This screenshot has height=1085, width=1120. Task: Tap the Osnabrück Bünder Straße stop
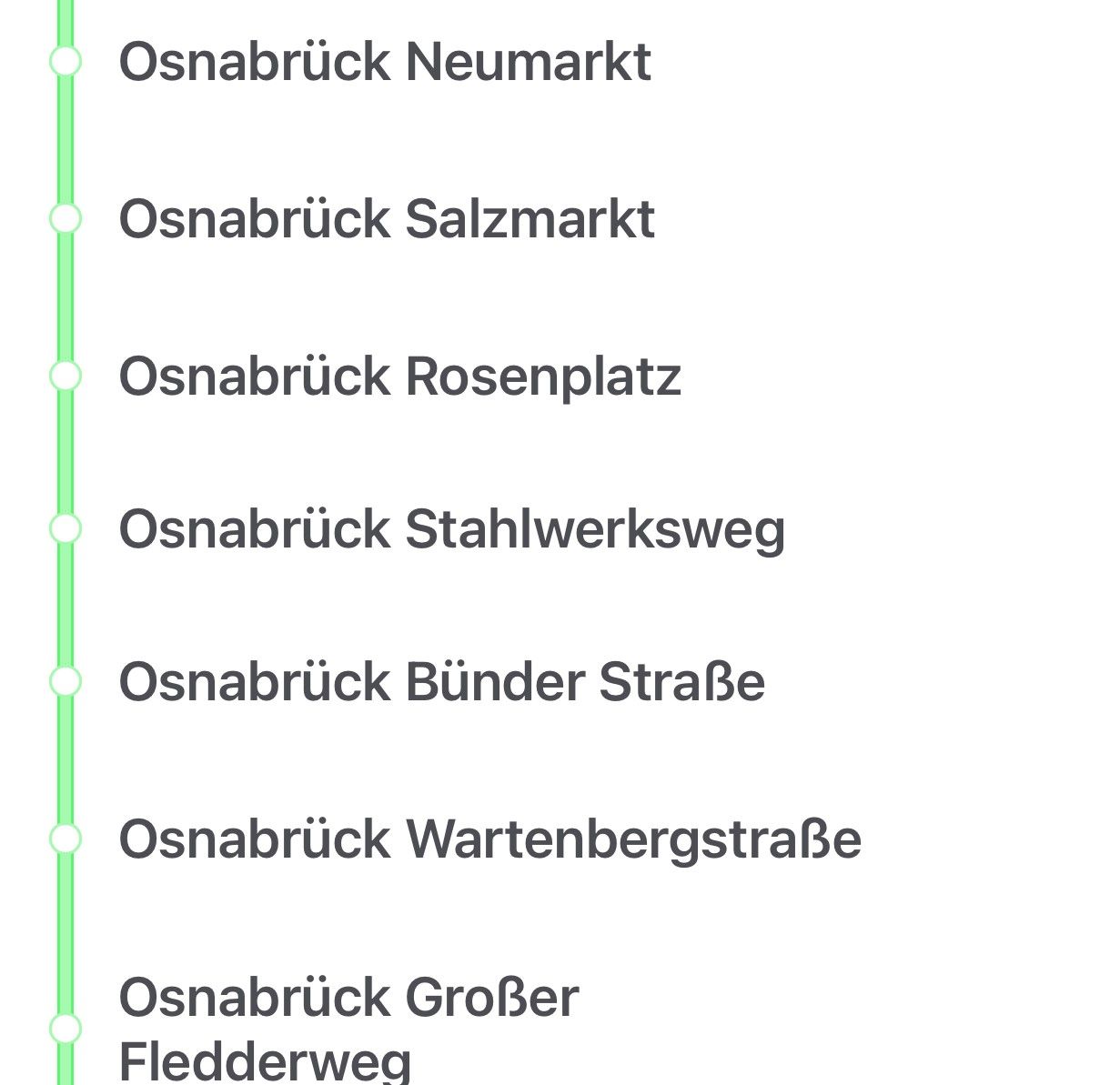441,681
